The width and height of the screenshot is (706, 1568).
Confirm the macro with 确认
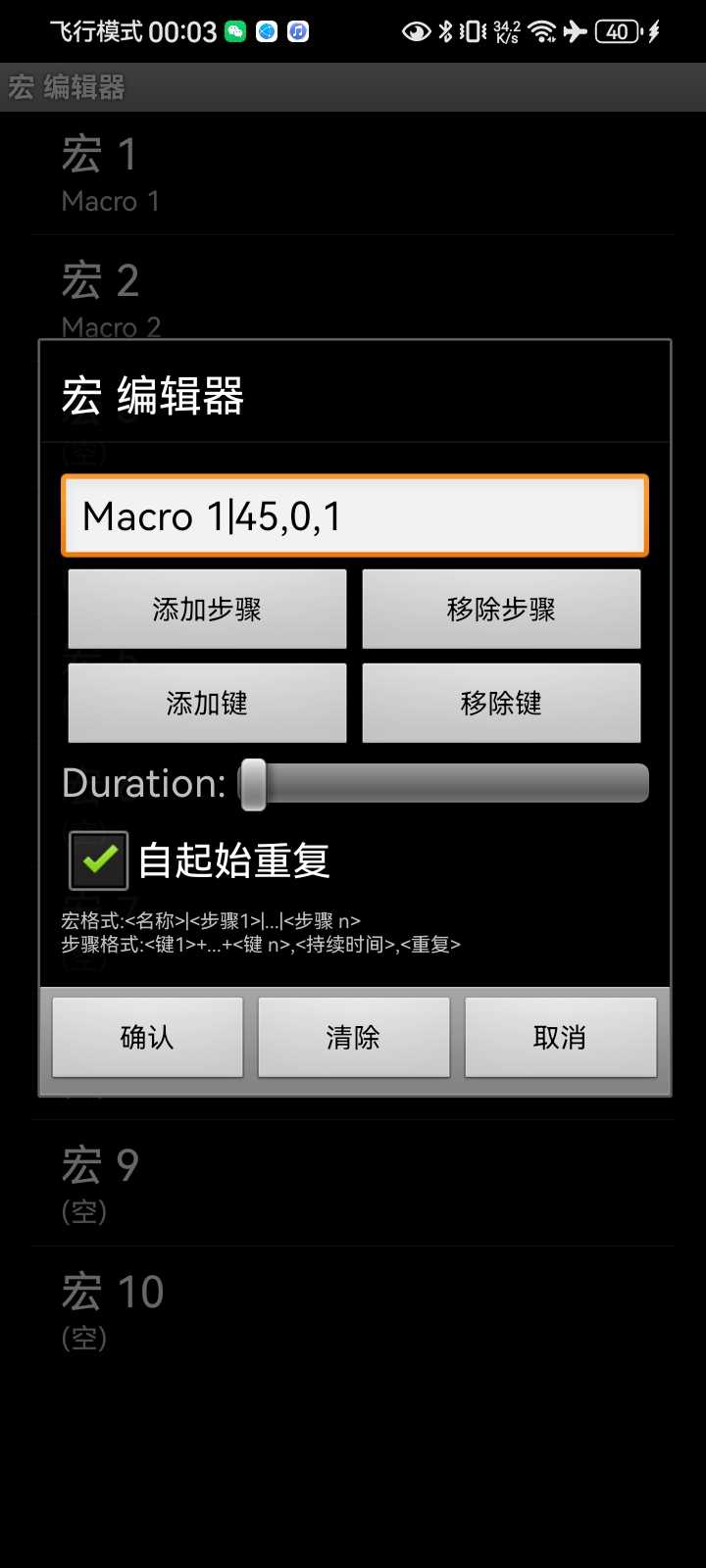(147, 1037)
